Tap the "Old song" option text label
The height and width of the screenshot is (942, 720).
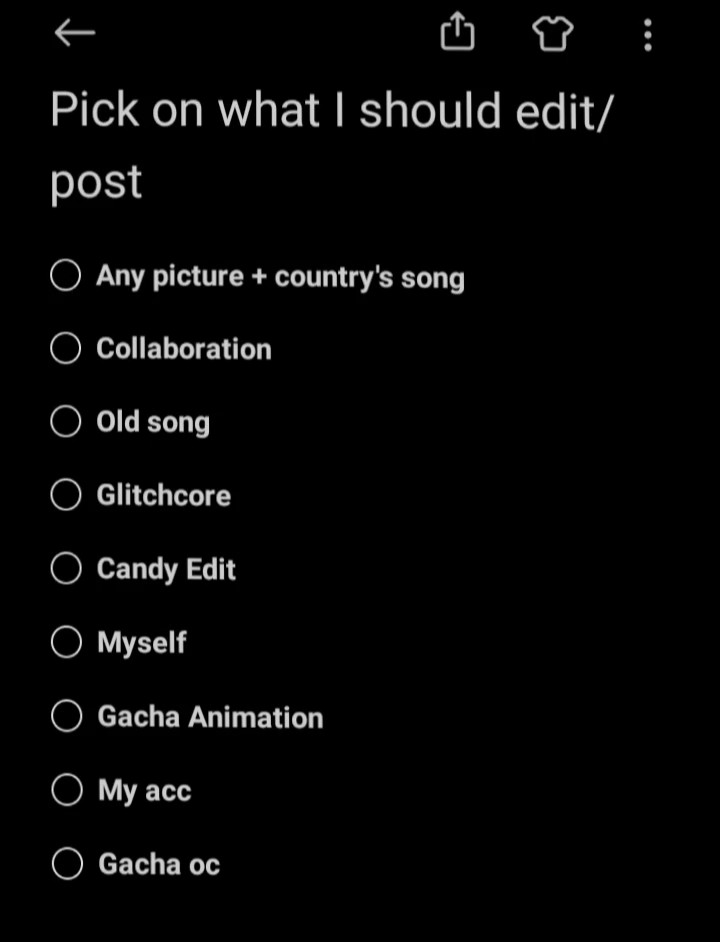[153, 421]
